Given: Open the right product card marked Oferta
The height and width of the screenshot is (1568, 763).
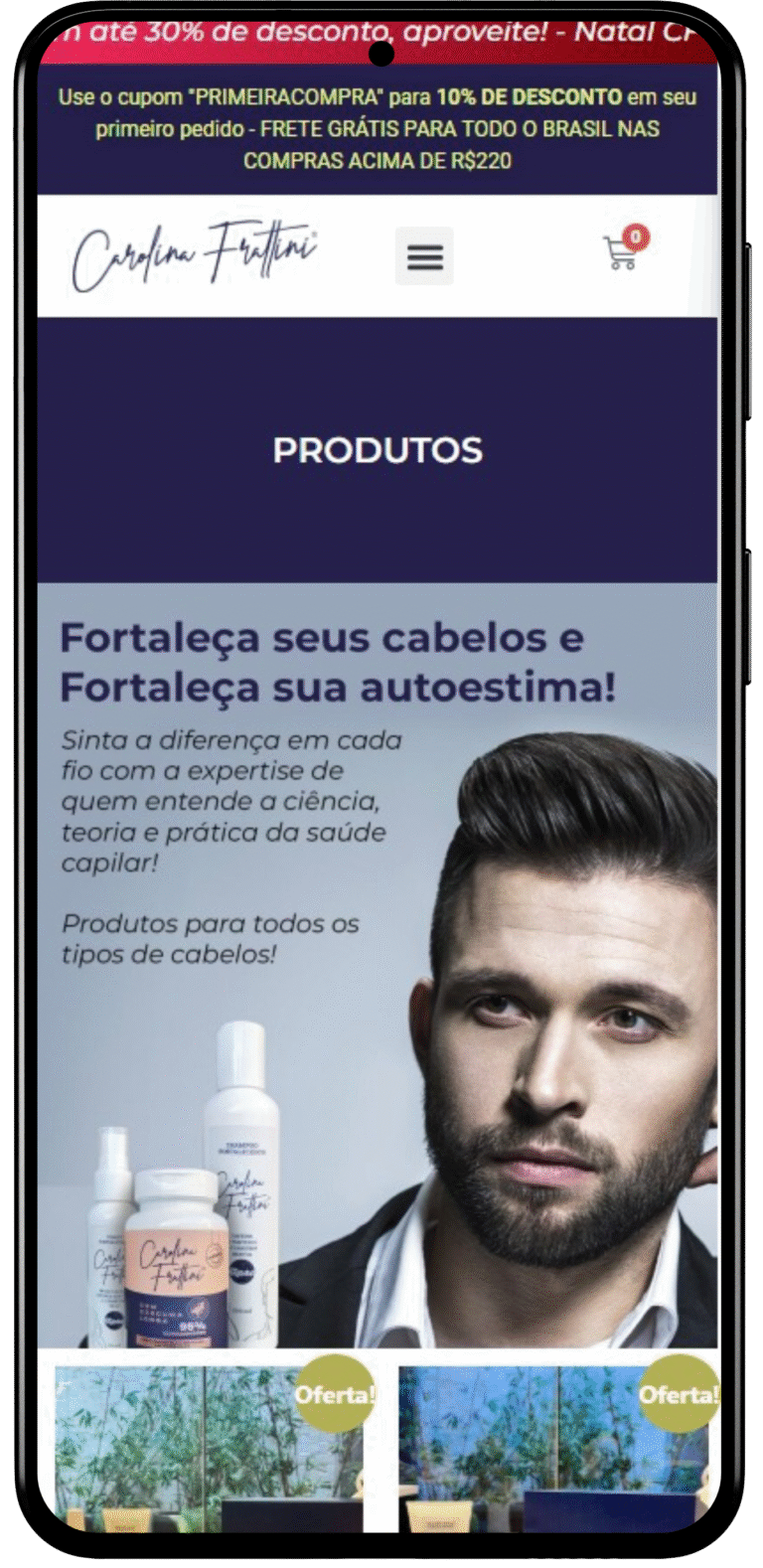Looking at the screenshot, I should pos(552,1446).
